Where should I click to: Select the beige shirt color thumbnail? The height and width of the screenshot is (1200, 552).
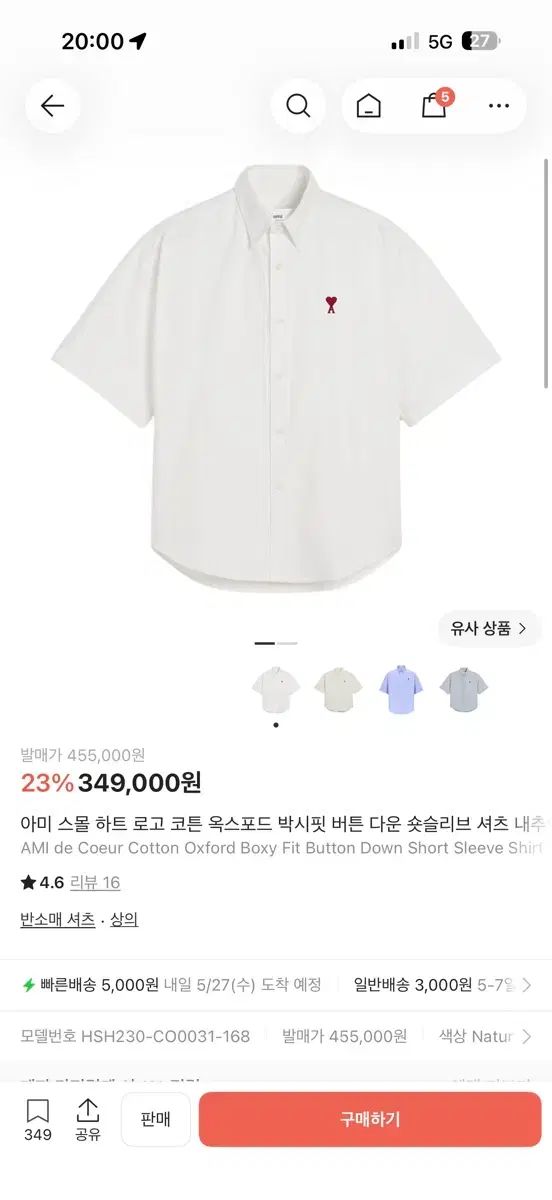point(338,689)
